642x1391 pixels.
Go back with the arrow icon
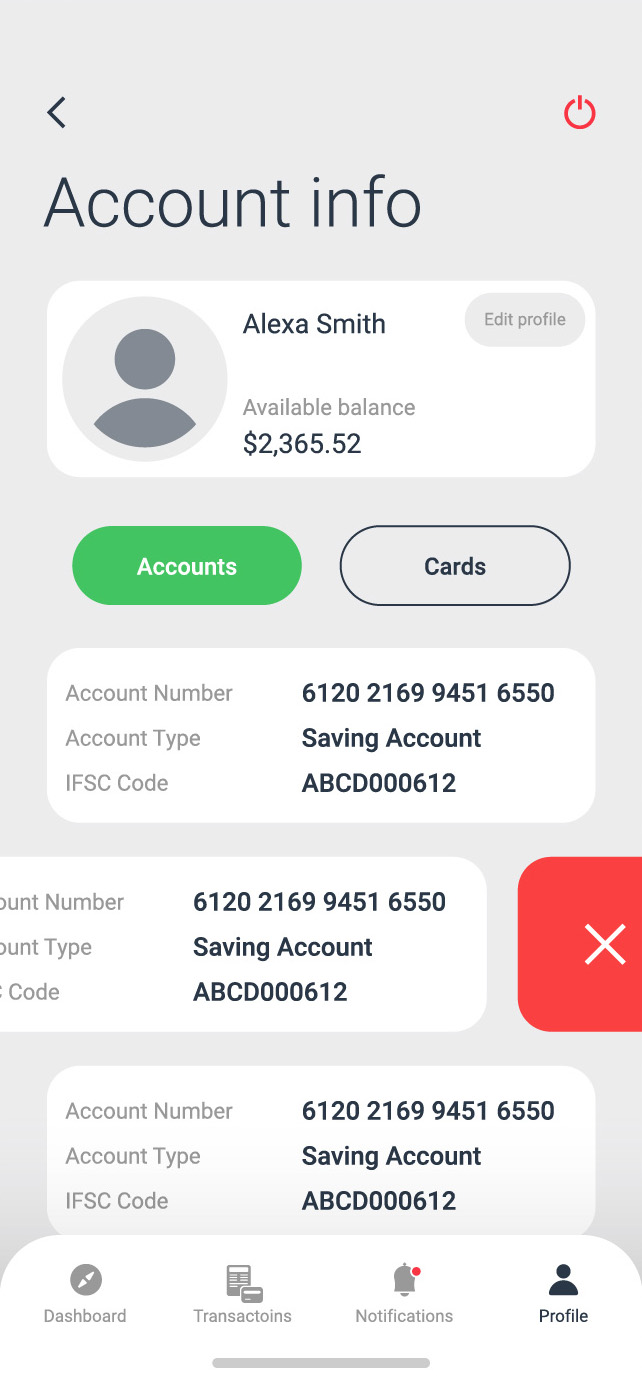pyautogui.click(x=56, y=112)
